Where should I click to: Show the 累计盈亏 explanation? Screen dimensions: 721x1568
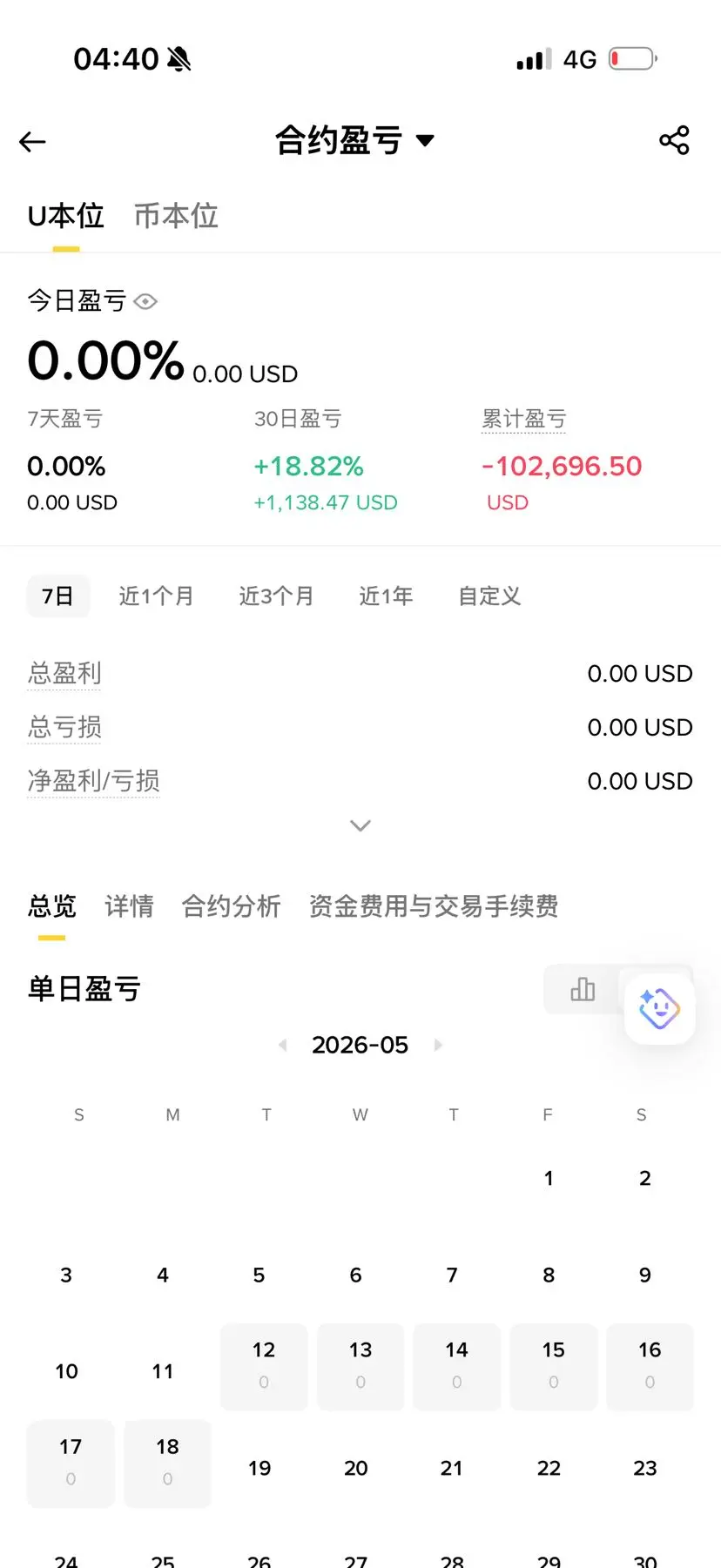523,420
